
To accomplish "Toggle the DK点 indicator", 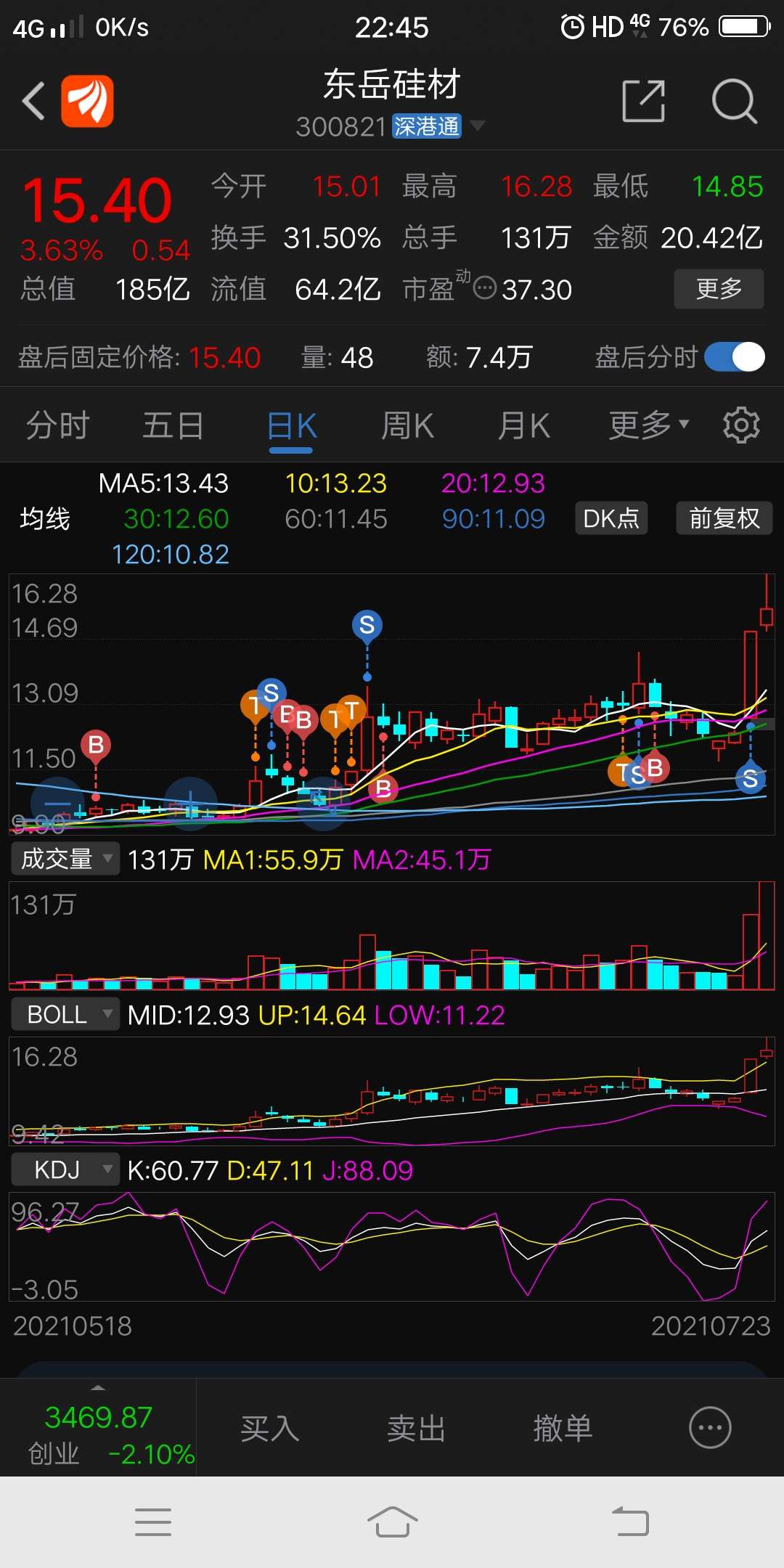I will point(611,518).
